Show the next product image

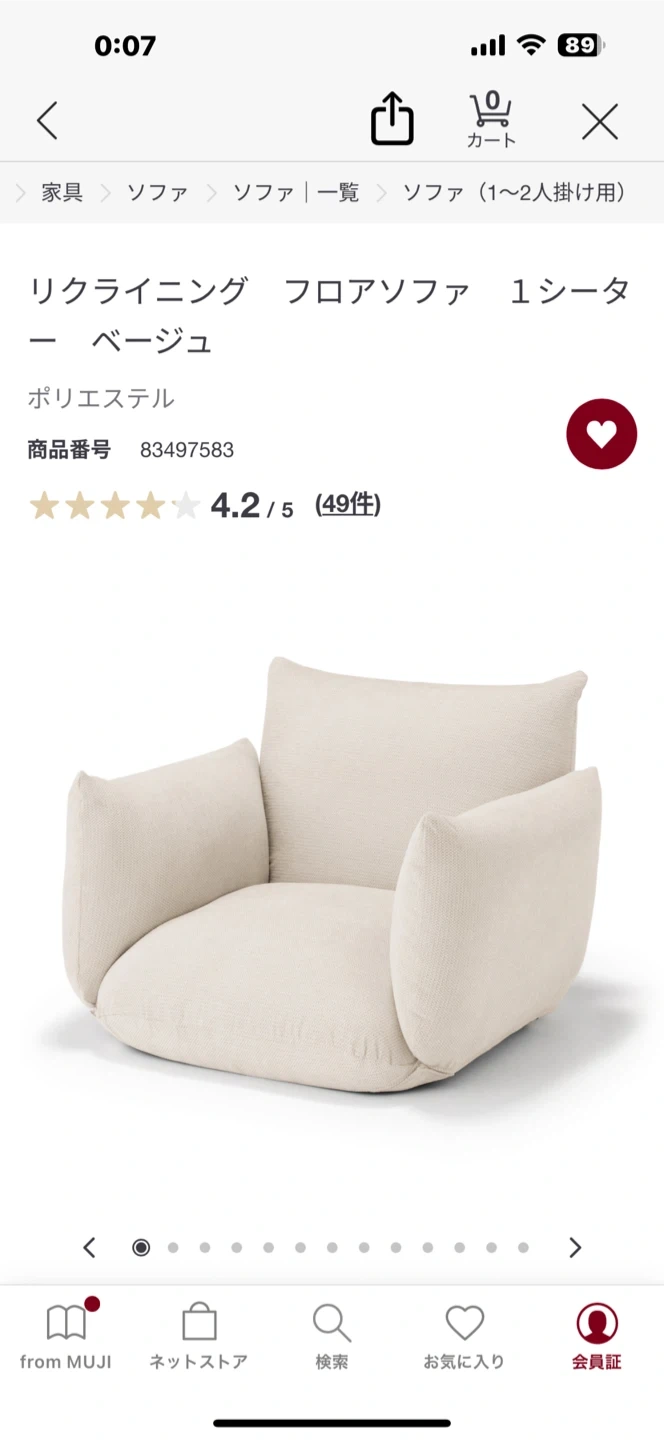575,1247
